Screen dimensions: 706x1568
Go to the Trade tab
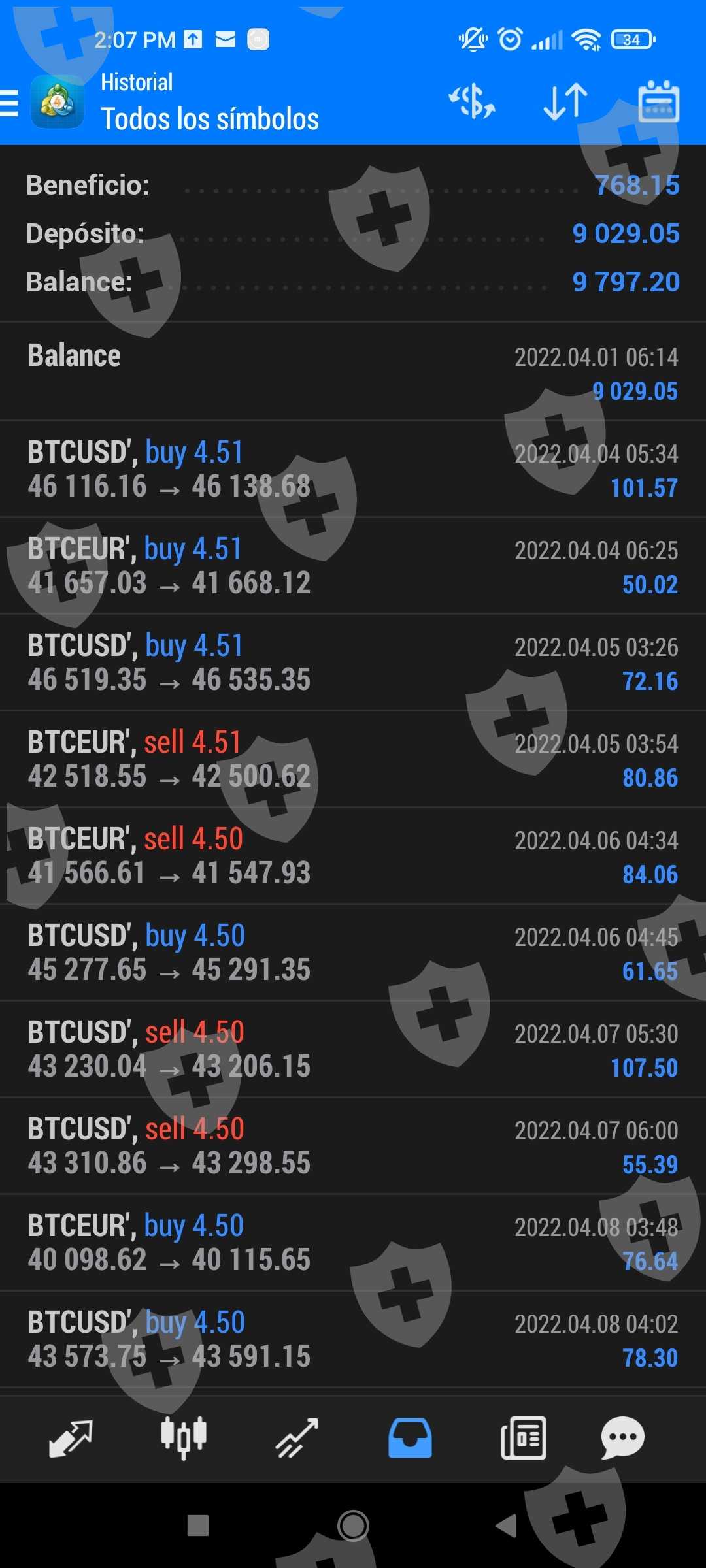297,1438
